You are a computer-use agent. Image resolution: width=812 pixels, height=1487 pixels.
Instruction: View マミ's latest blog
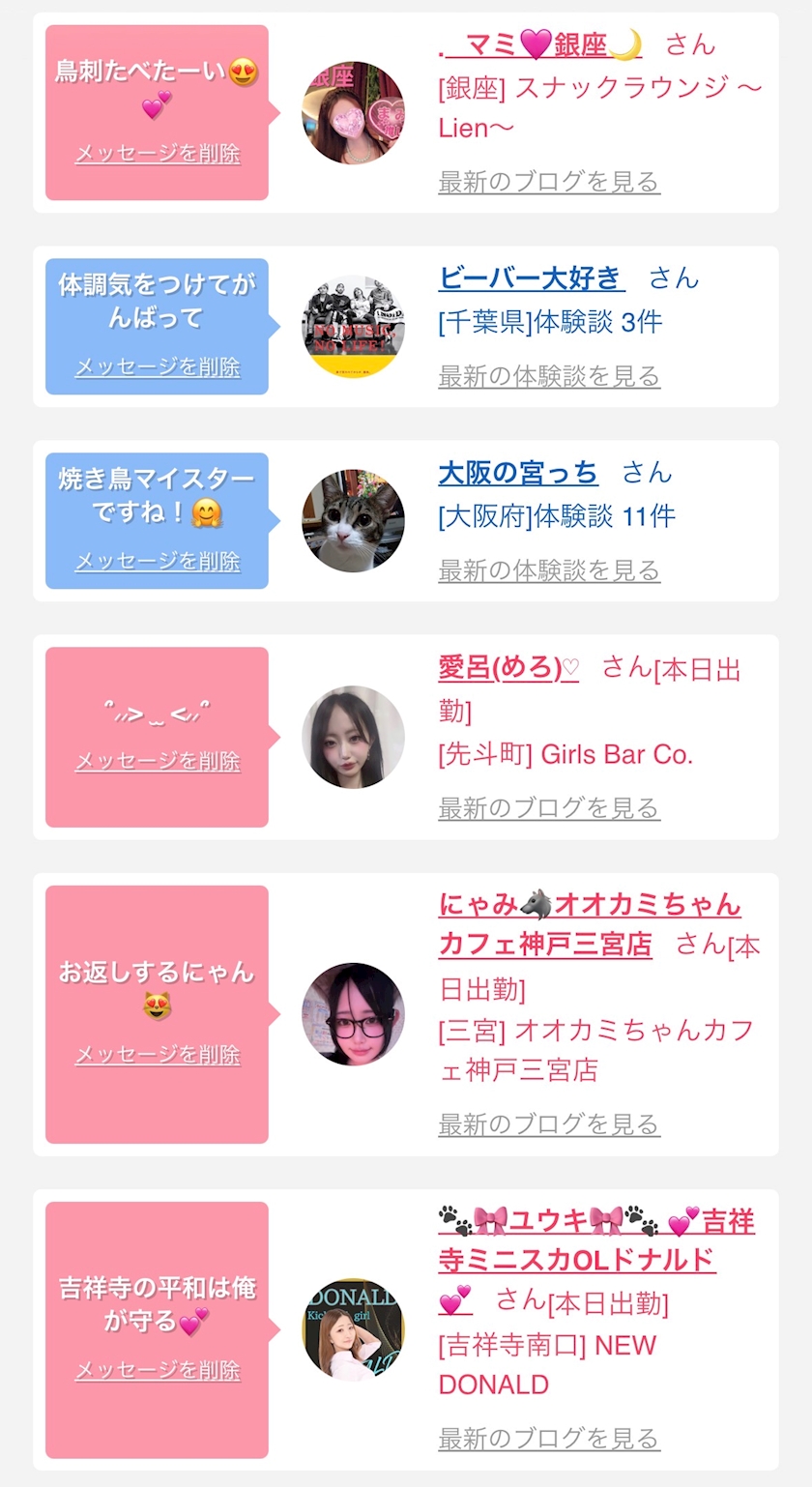click(549, 182)
